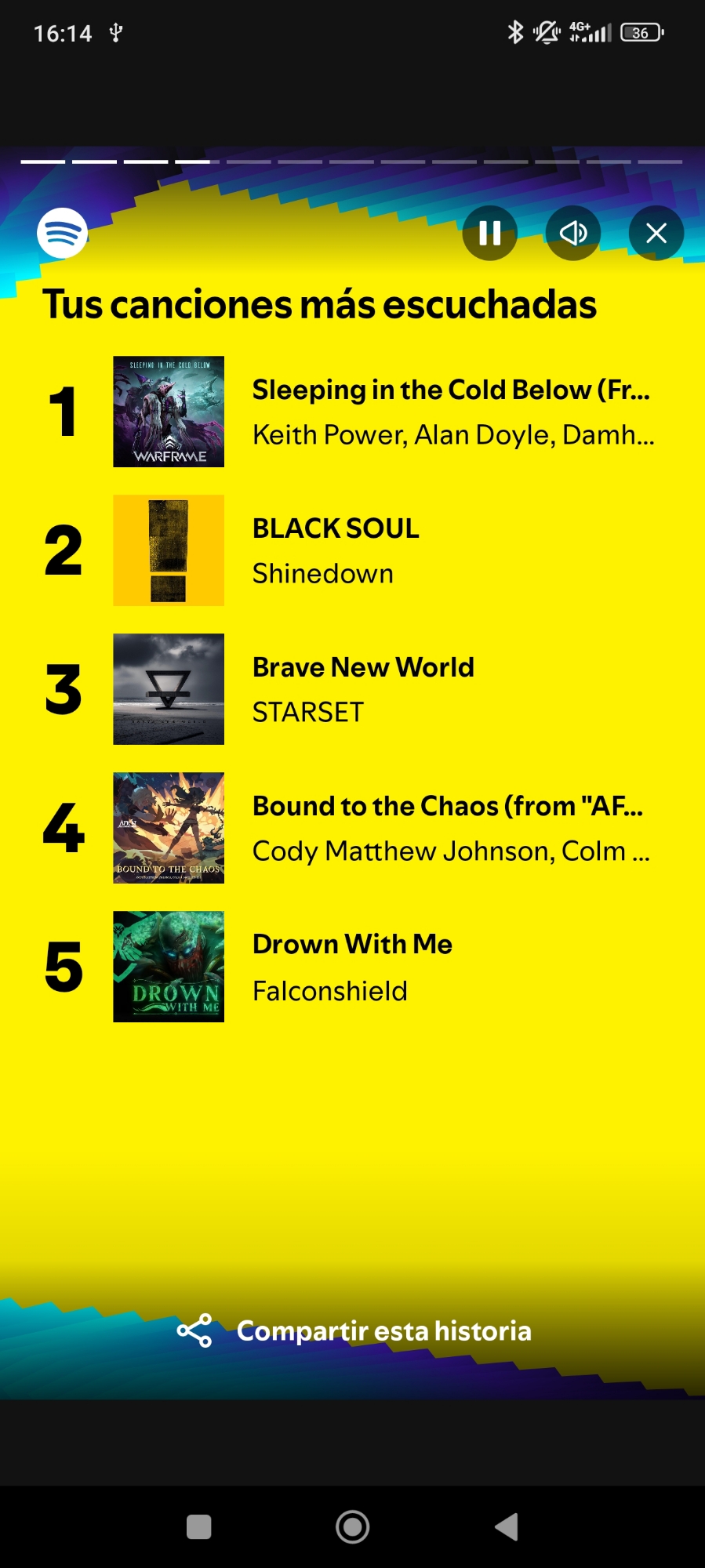Screen dimensions: 705x1568
Task: Go to the system home screen
Action: [x=352, y=1526]
